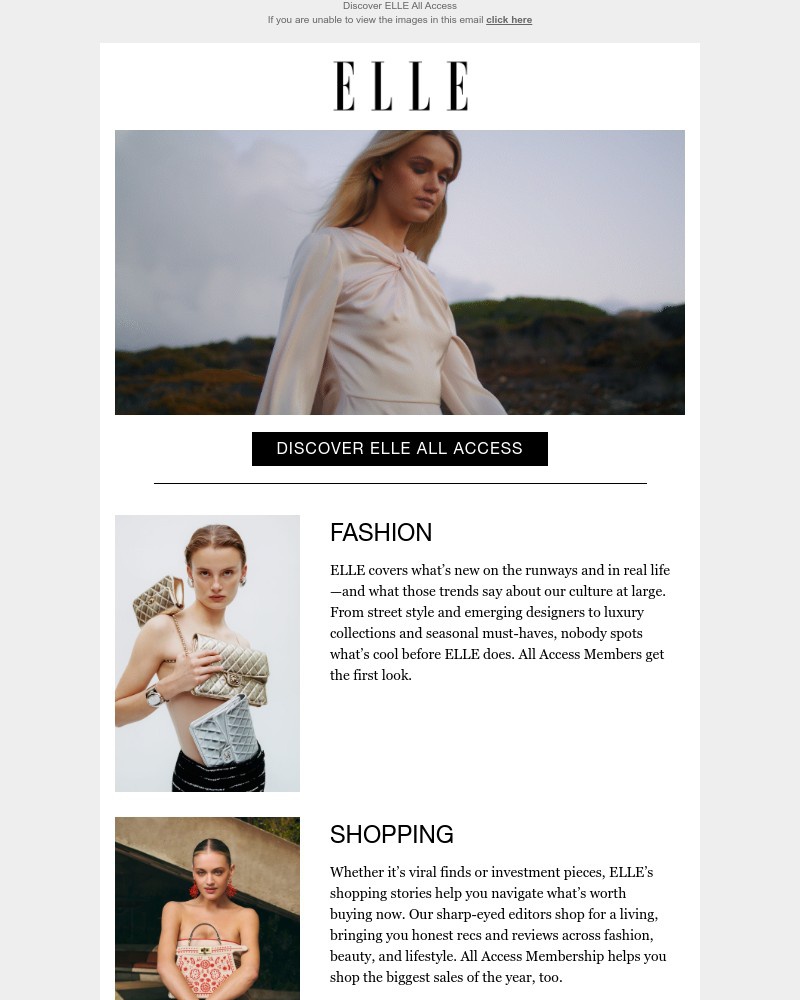The height and width of the screenshot is (1000, 800).
Task: Open the Shopping section image
Action: tap(207, 908)
